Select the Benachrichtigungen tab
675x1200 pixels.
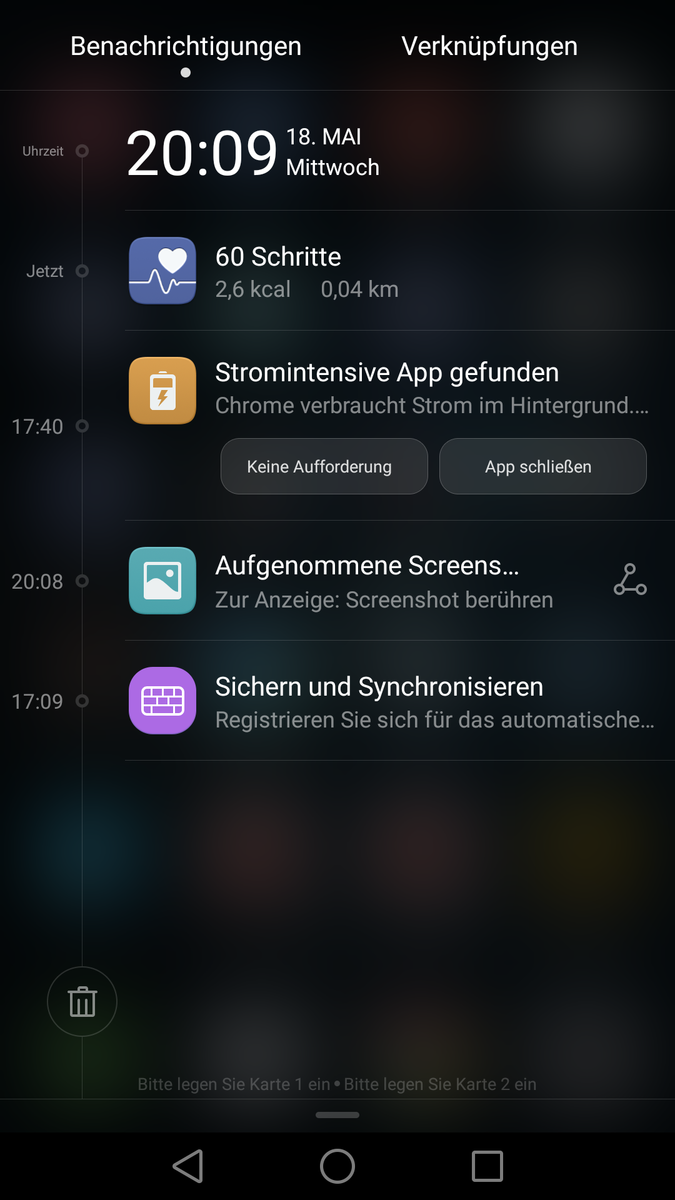click(x=186, y=46)
